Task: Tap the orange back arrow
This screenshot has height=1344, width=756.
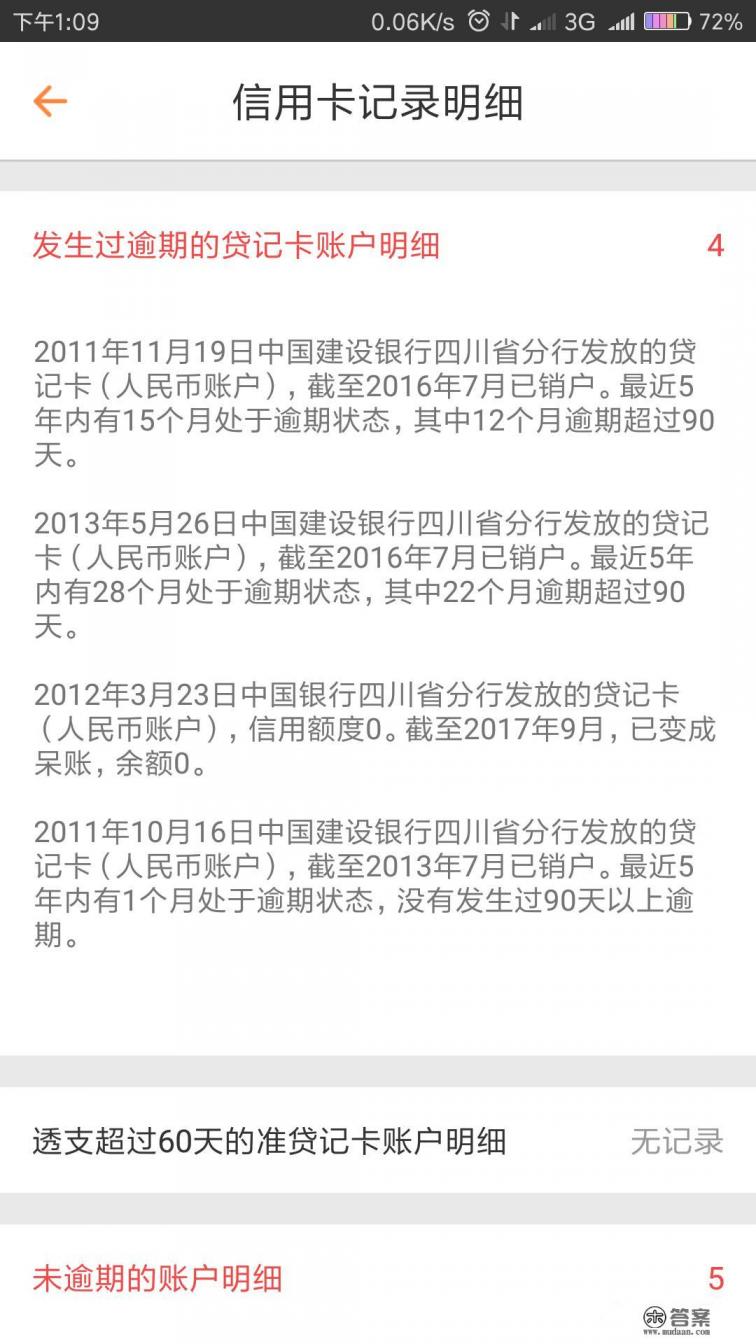Action: (49, 101)
